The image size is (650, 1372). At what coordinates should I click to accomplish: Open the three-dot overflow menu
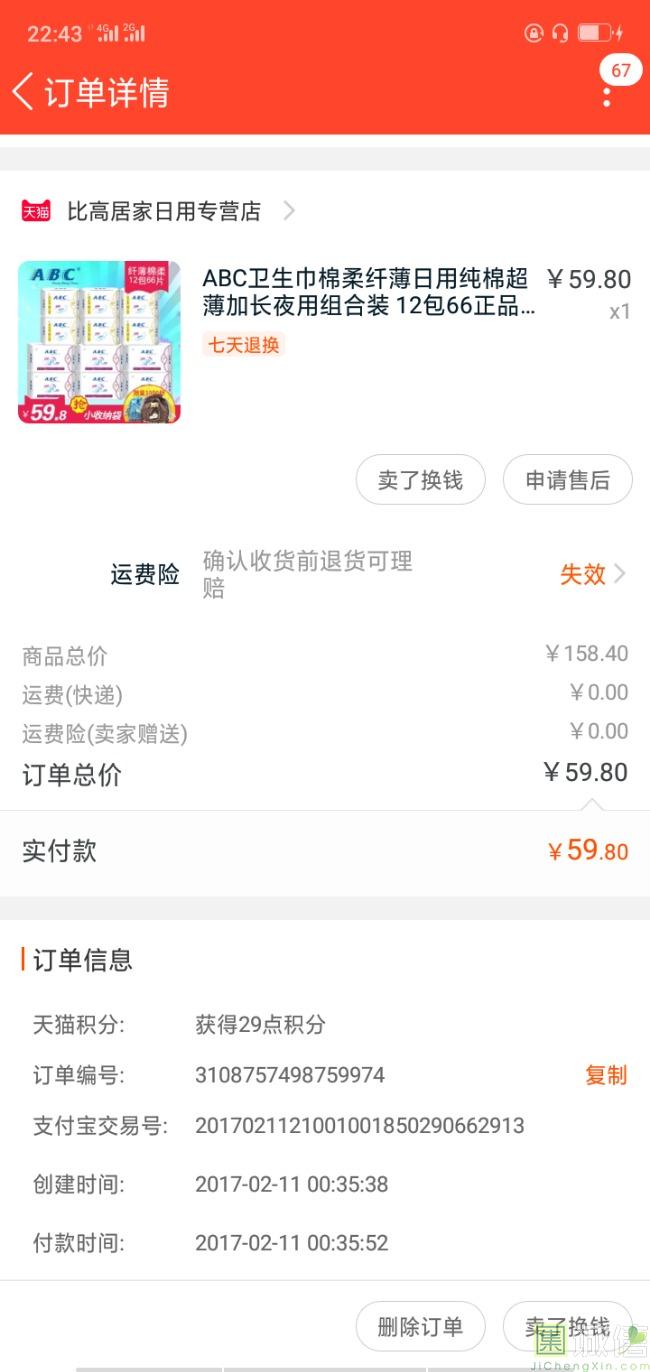tap(607, 95)
